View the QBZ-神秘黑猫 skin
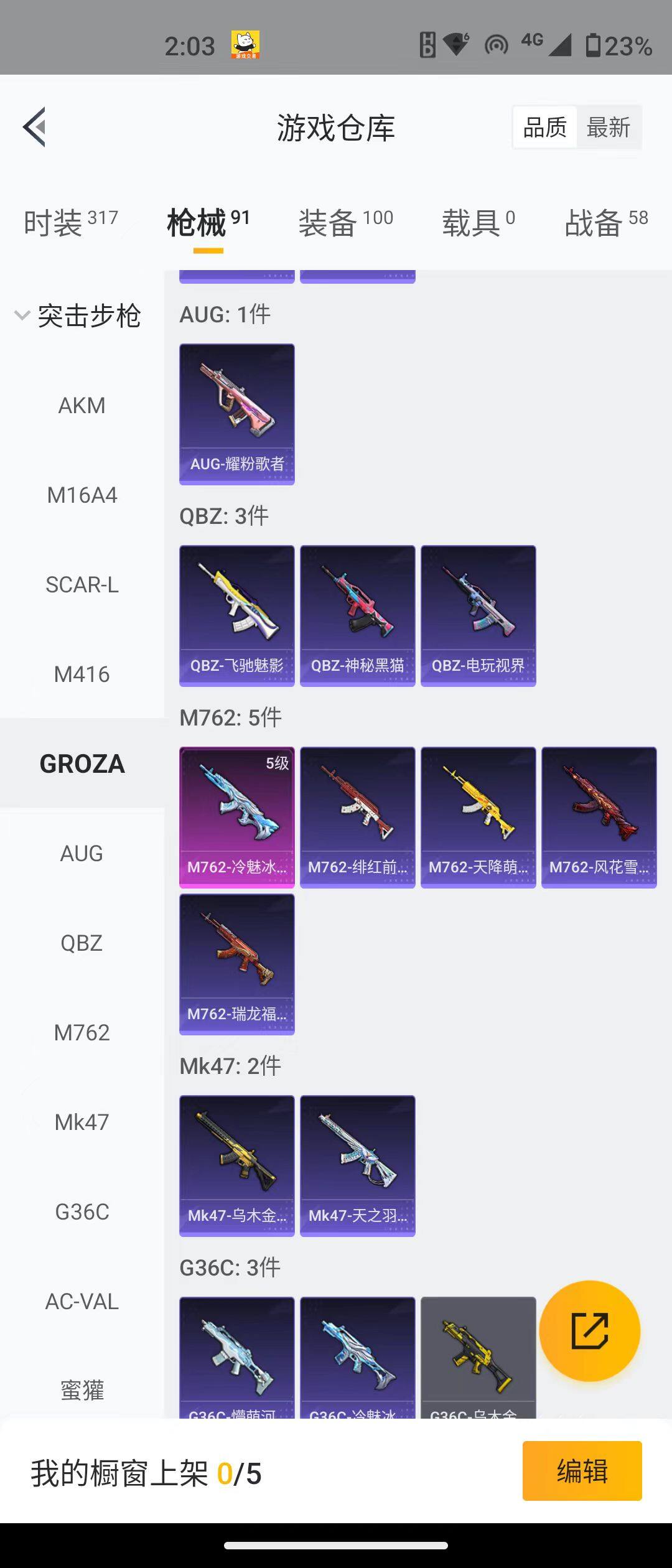This screenshot has width=672, height=1568. point(358,615)
